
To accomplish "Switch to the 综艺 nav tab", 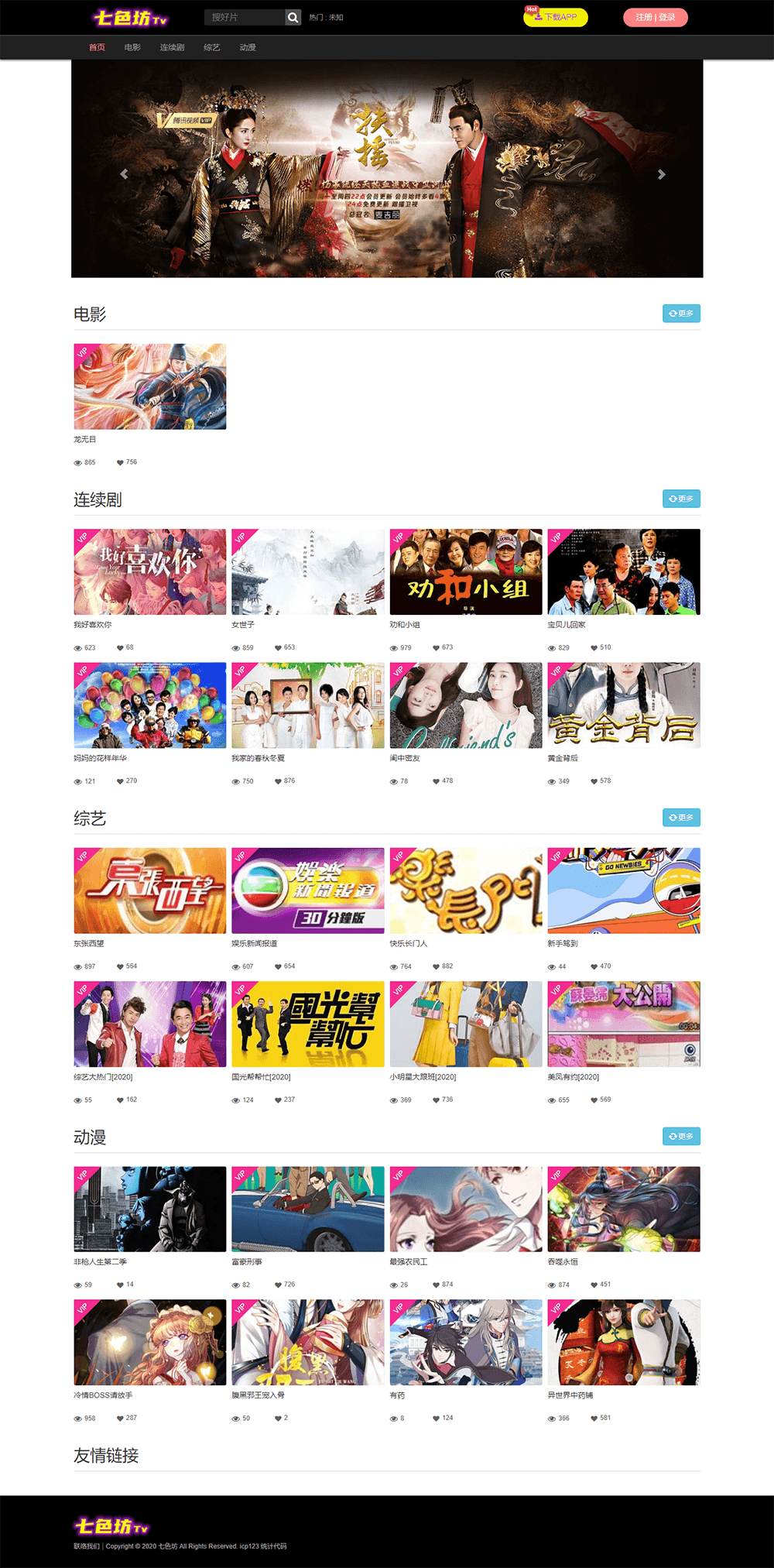I will 212,47.
